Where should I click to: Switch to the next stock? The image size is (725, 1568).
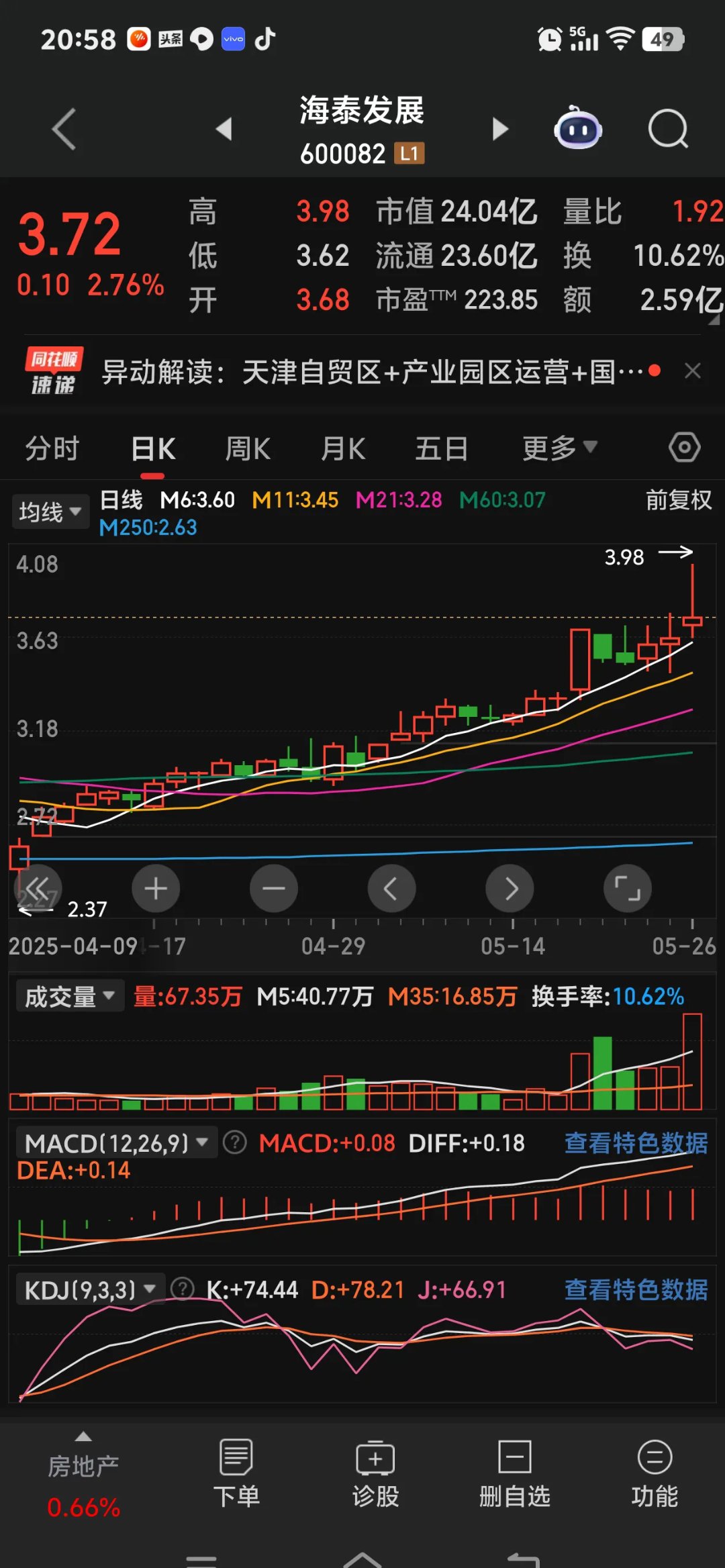[x=500, y=129]
